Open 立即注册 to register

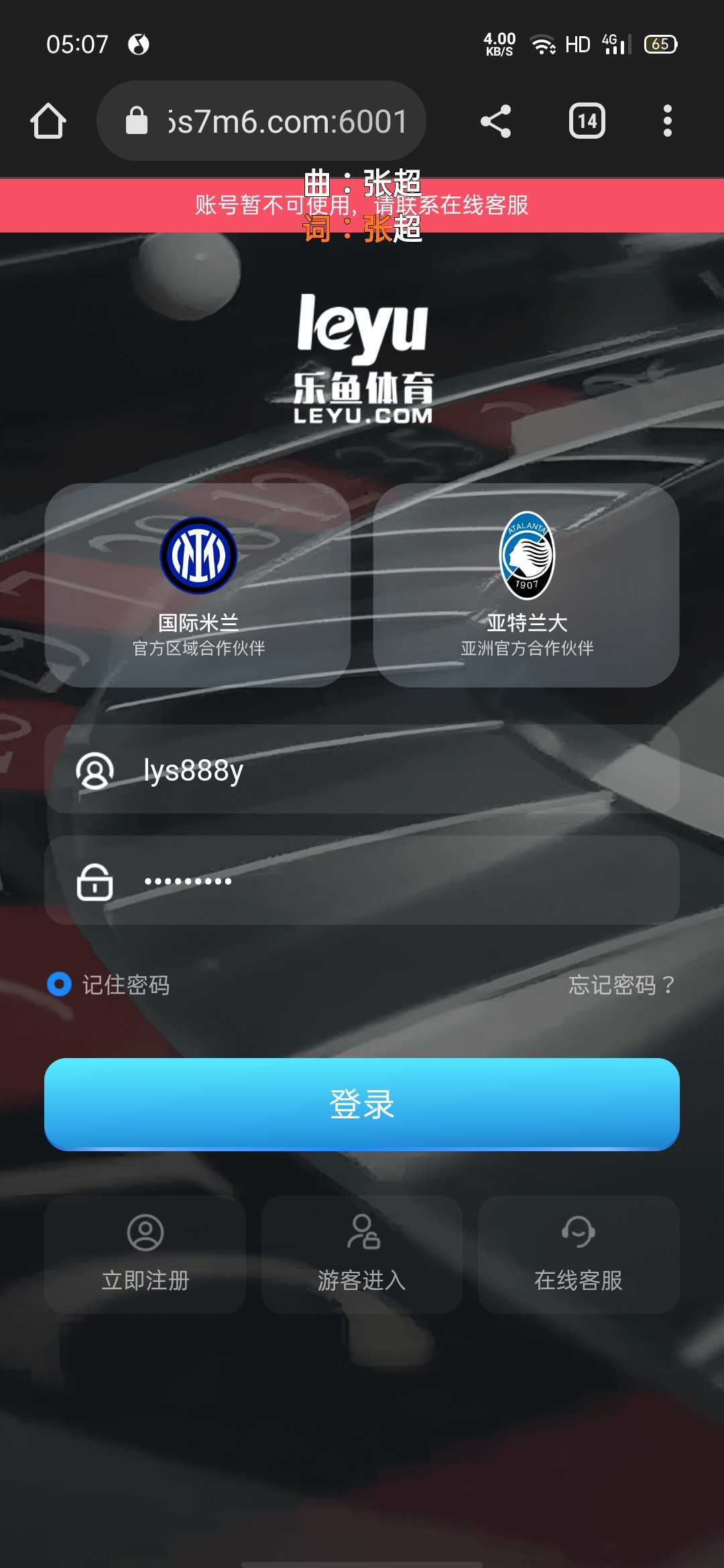145,1254
